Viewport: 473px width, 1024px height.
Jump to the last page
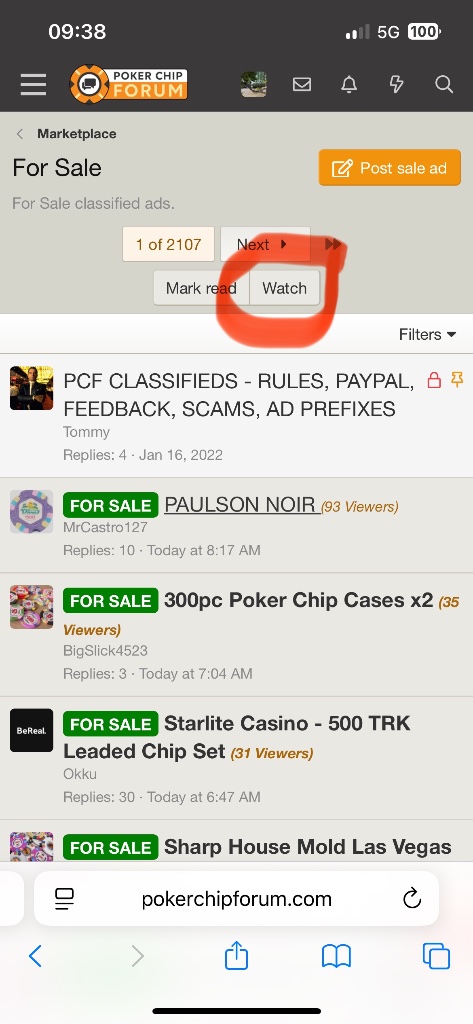pos(333,244)
